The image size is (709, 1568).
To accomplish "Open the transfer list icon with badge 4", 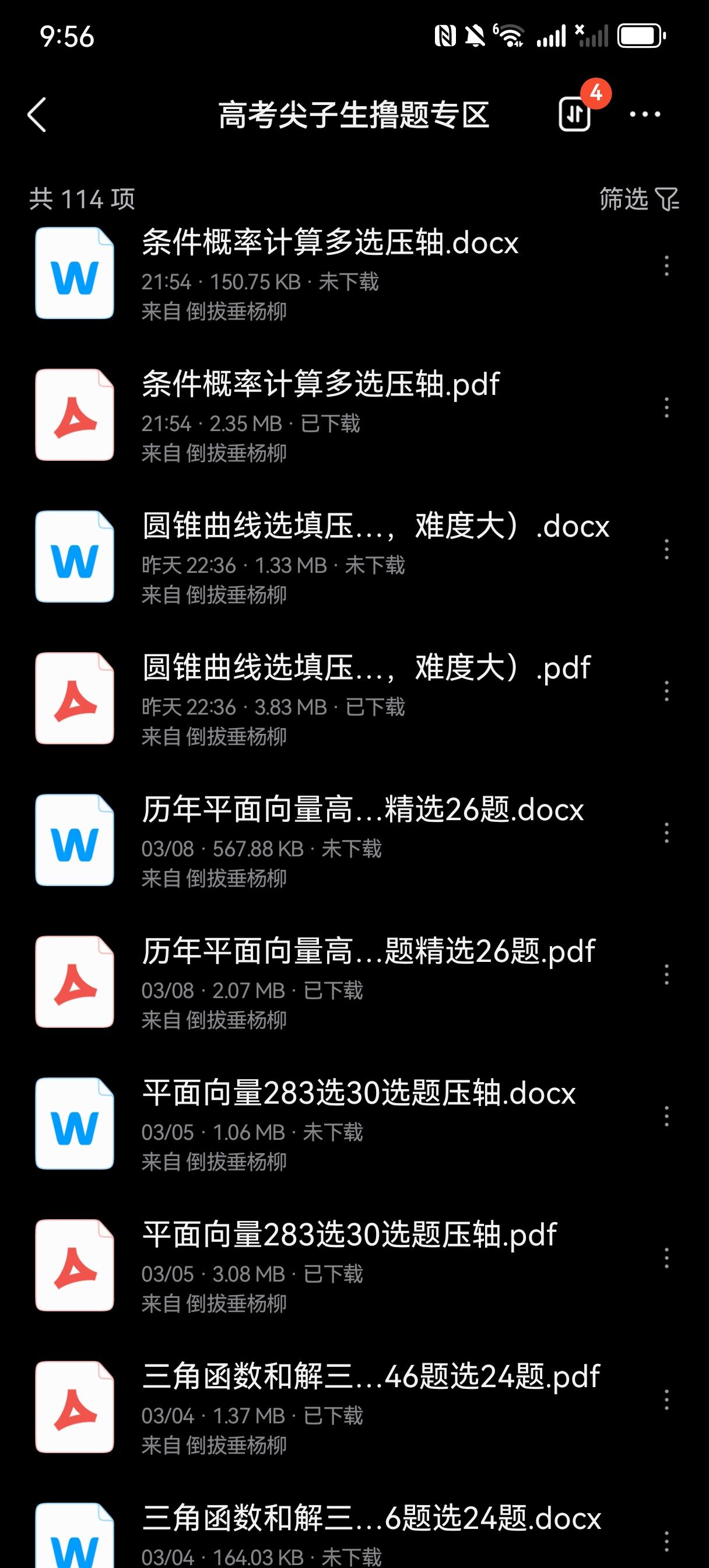I will pyautogui.click(x=575, y=113).
